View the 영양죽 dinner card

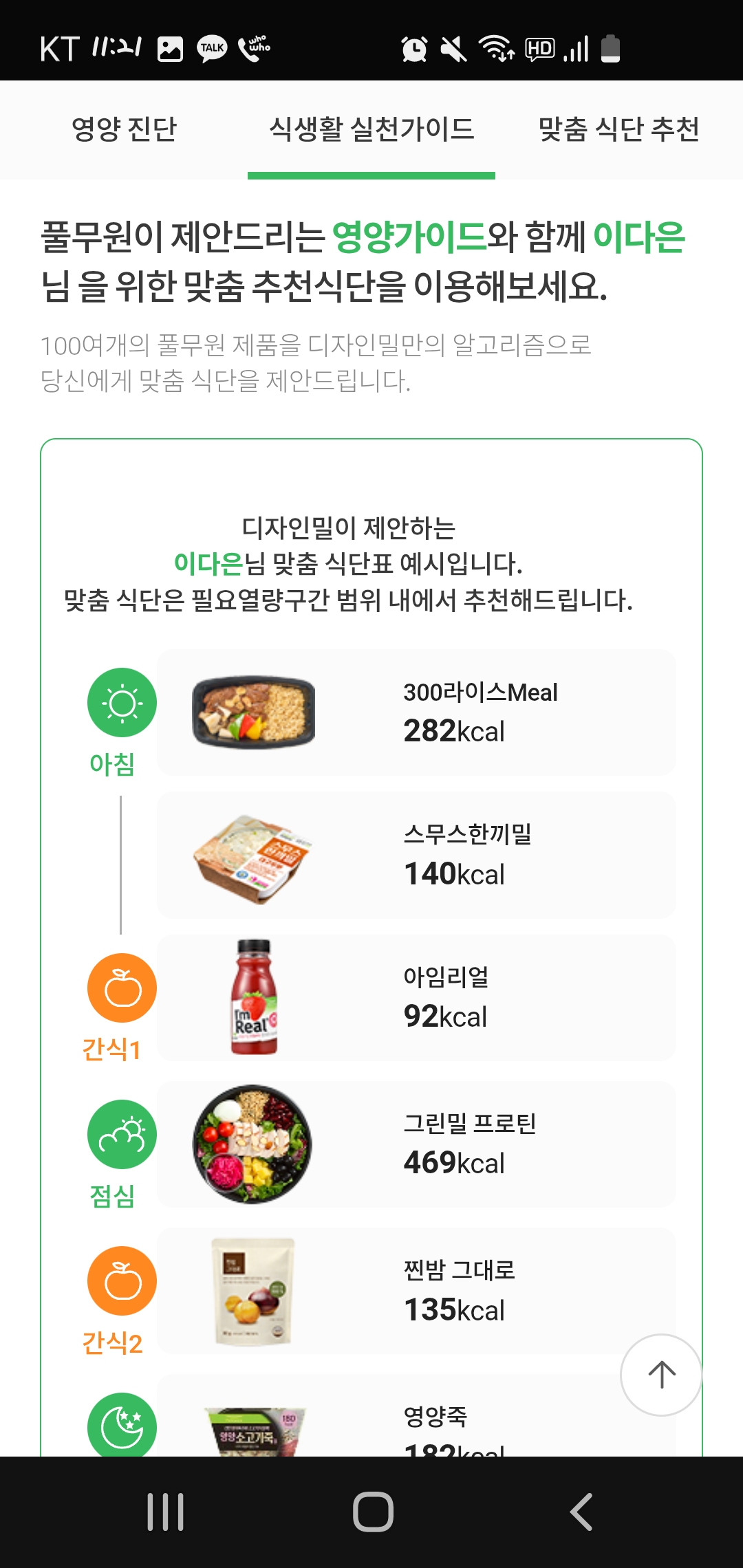pos(416,1415)
